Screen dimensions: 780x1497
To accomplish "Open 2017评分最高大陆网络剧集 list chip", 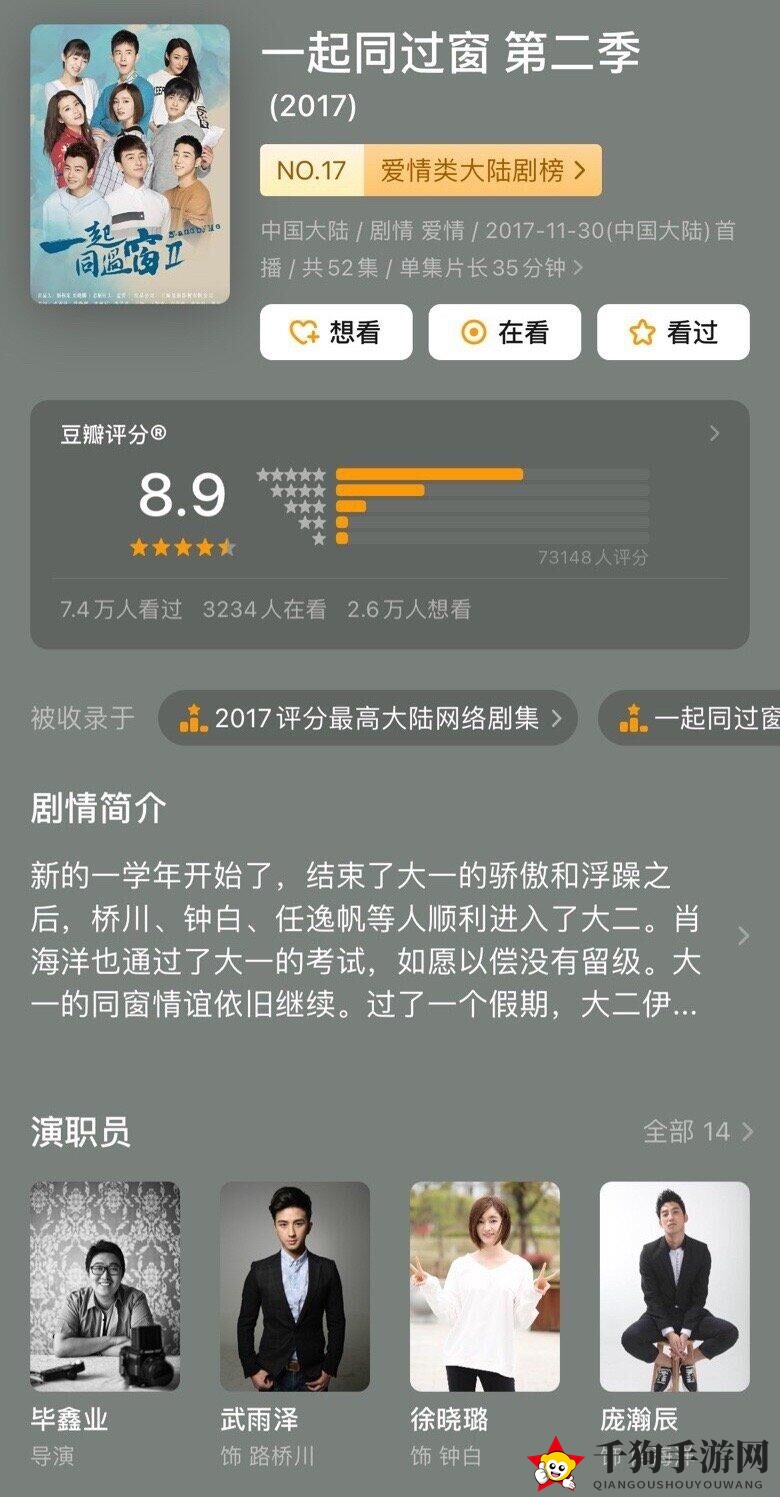I will (x=368, y=718).
